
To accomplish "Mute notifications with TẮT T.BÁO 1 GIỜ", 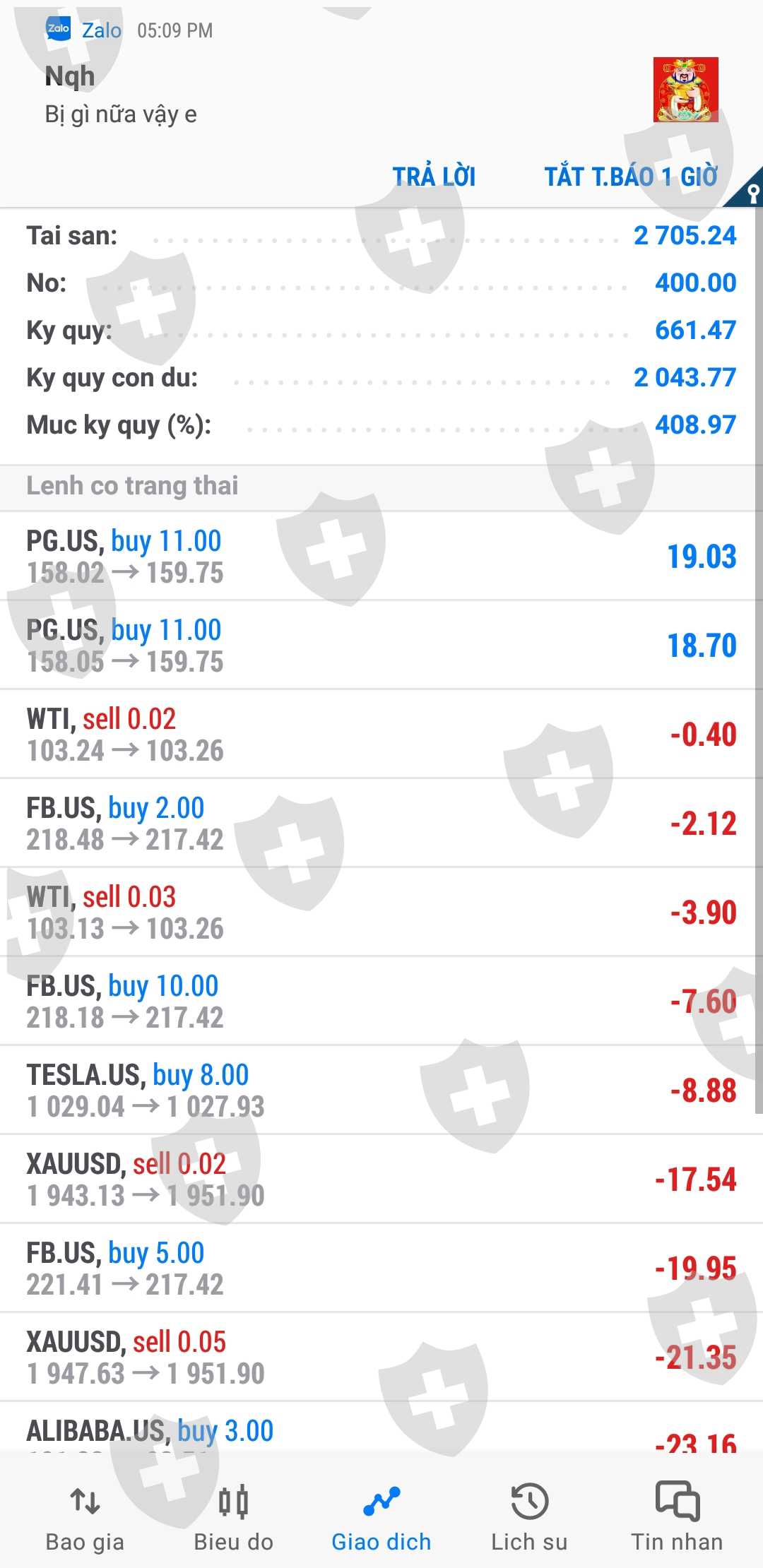I will coord(630,176).
